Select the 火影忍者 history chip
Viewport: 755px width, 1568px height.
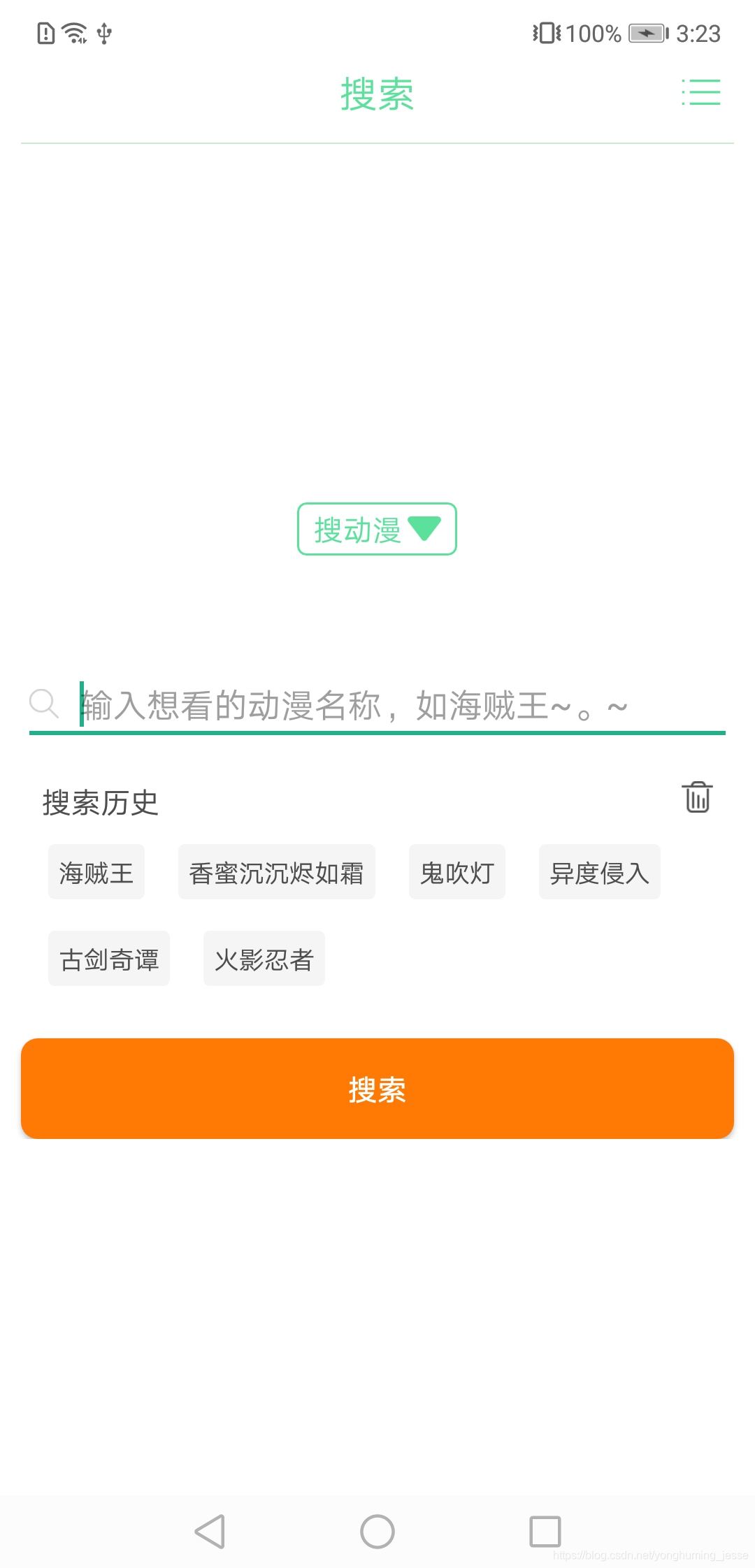264,959
